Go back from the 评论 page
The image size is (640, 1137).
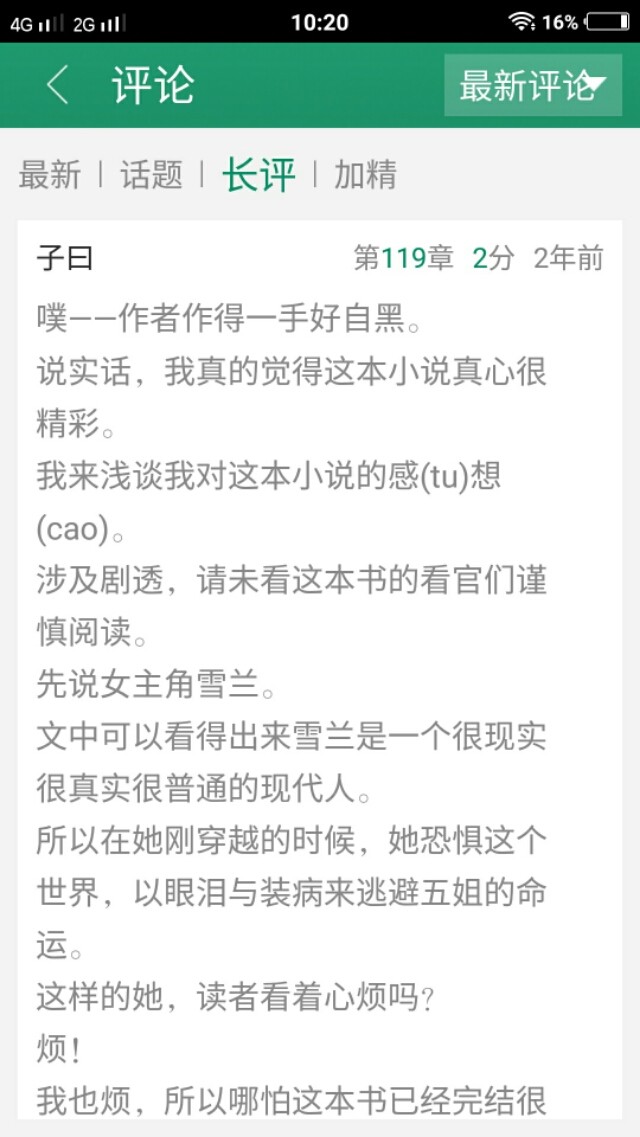58,86
